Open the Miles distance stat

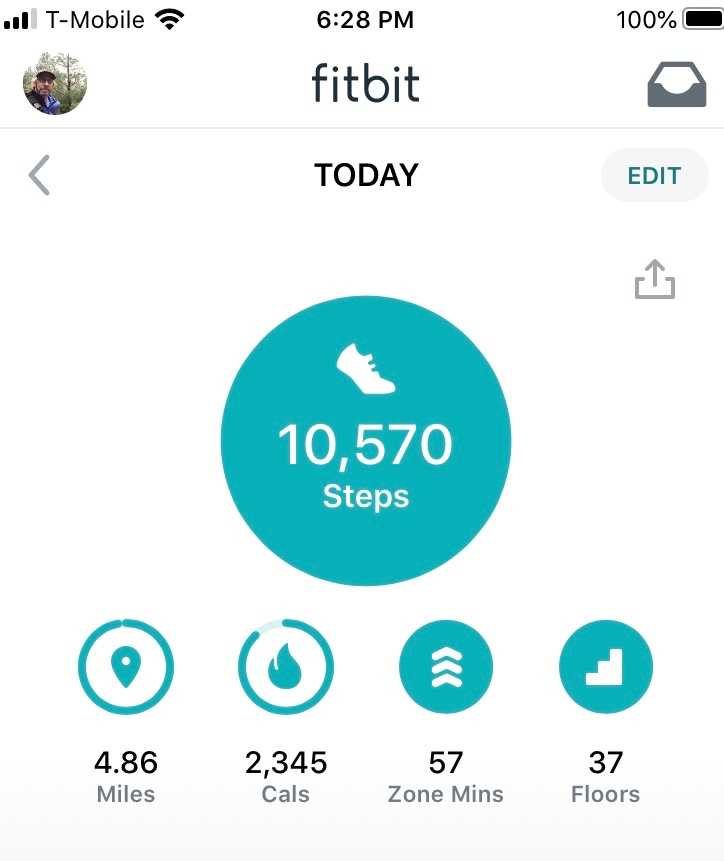pos(126,668)
